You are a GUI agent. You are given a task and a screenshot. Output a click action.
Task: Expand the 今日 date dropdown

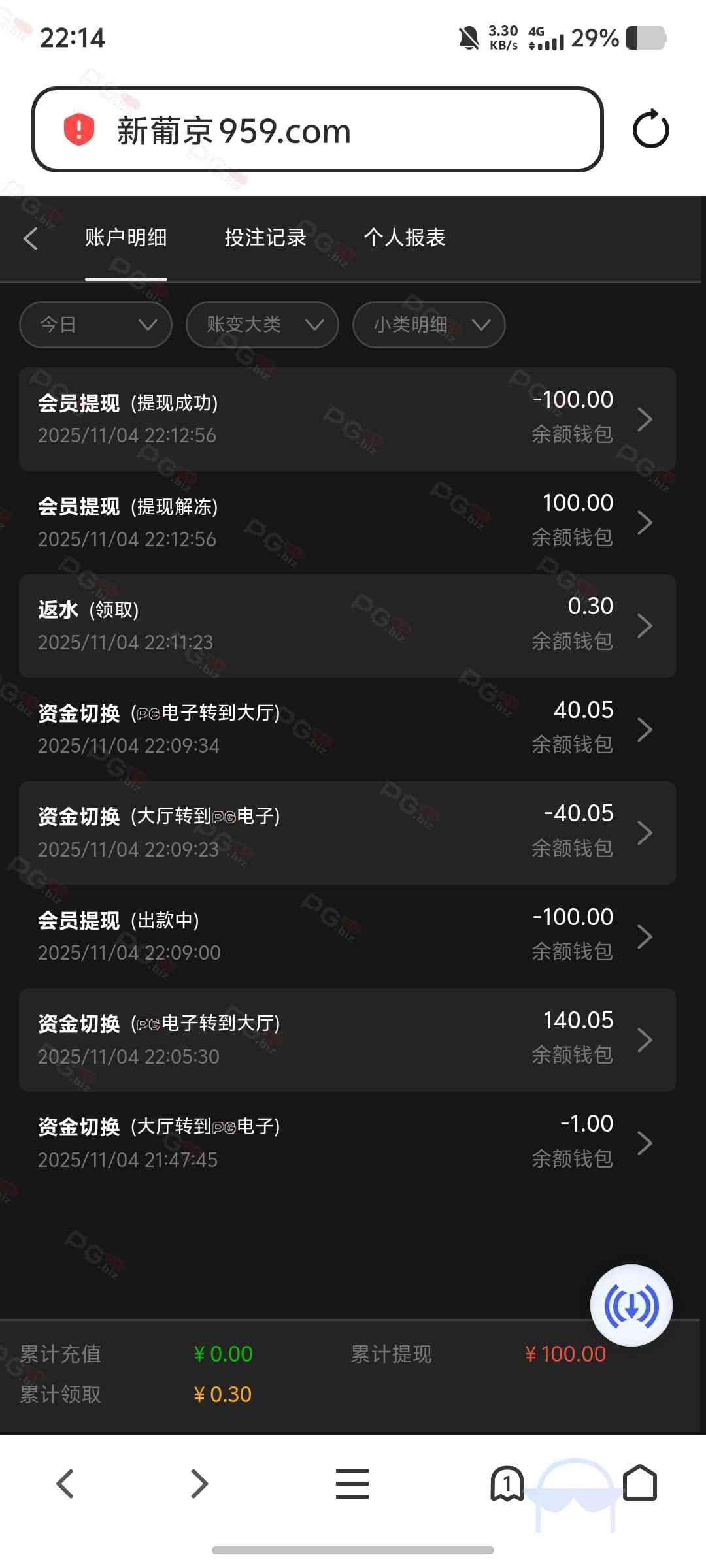coord(95,325)
